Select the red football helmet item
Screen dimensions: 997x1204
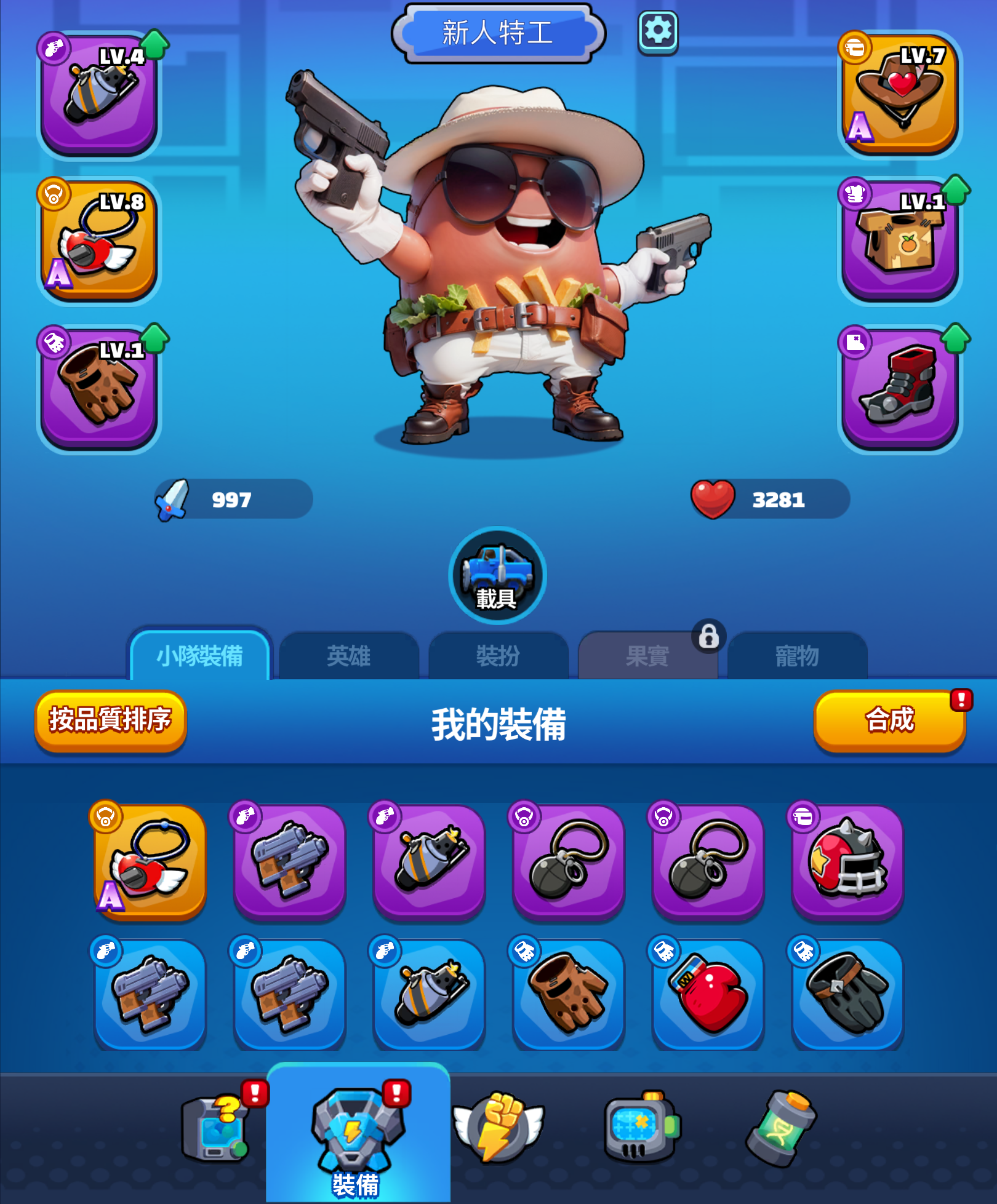tap(847, 861)
